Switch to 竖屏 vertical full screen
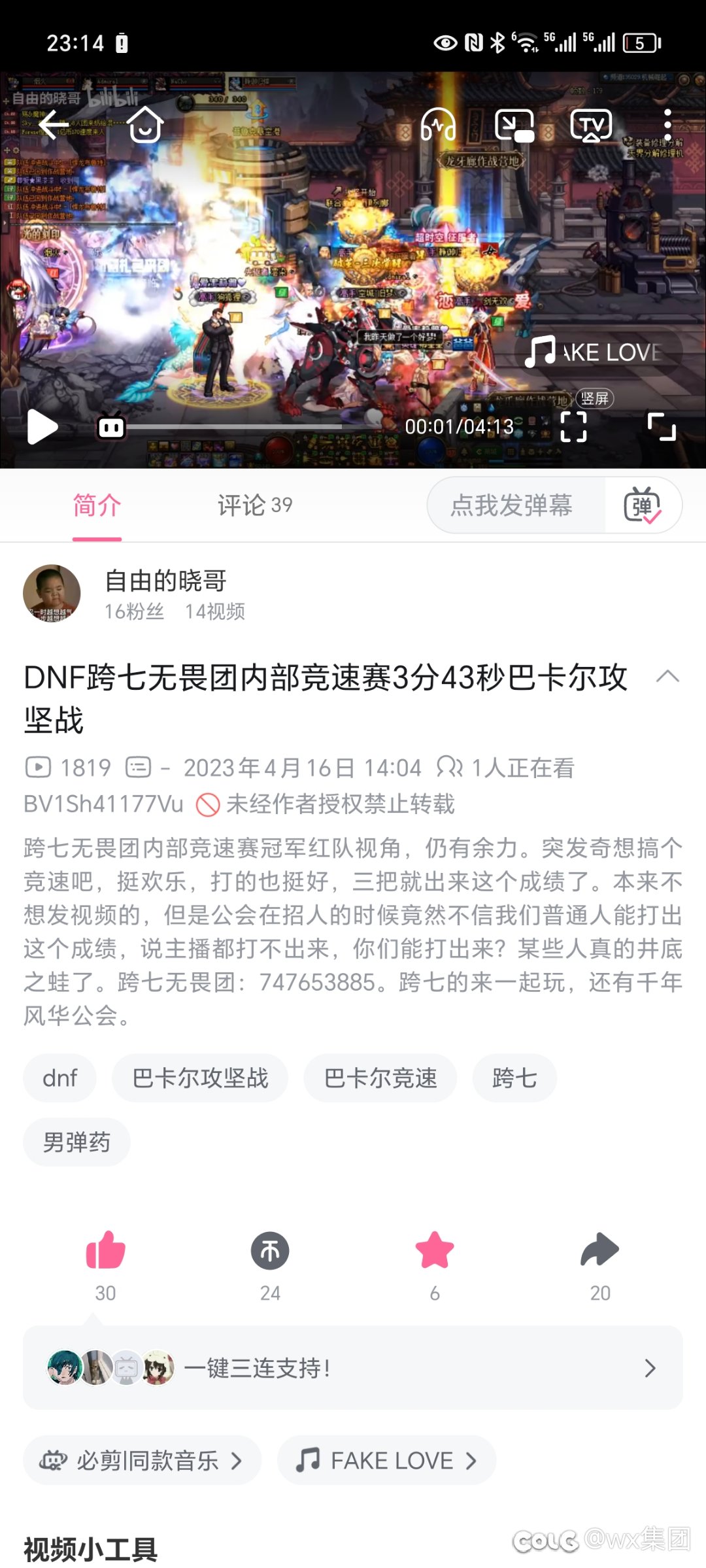Image resolution: width=706 pixels, height=1568 pixels. [573, 426]
